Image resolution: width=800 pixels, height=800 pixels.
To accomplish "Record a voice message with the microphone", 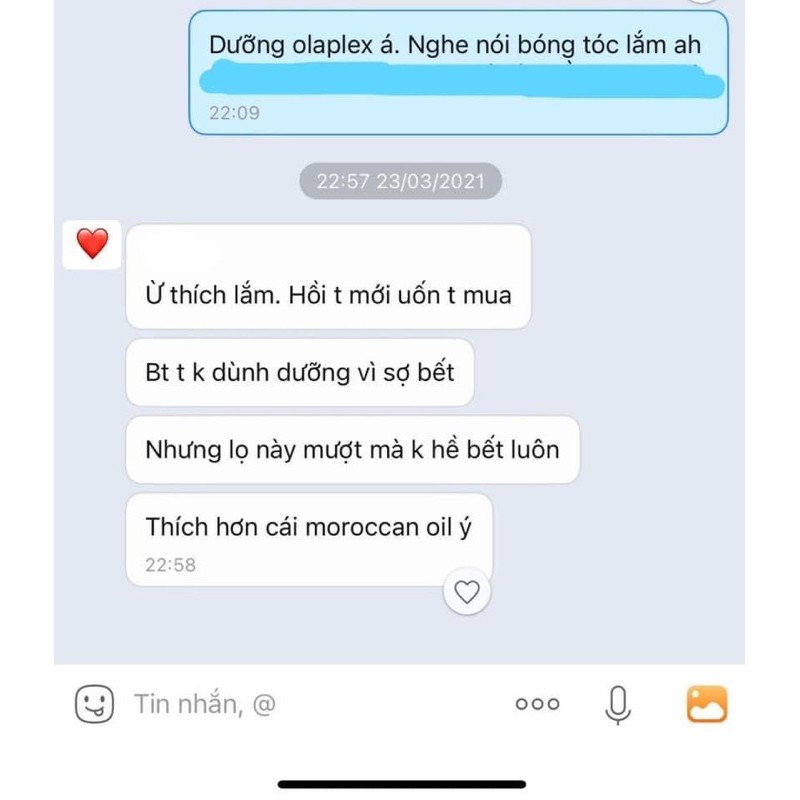I will click(619, 705).
